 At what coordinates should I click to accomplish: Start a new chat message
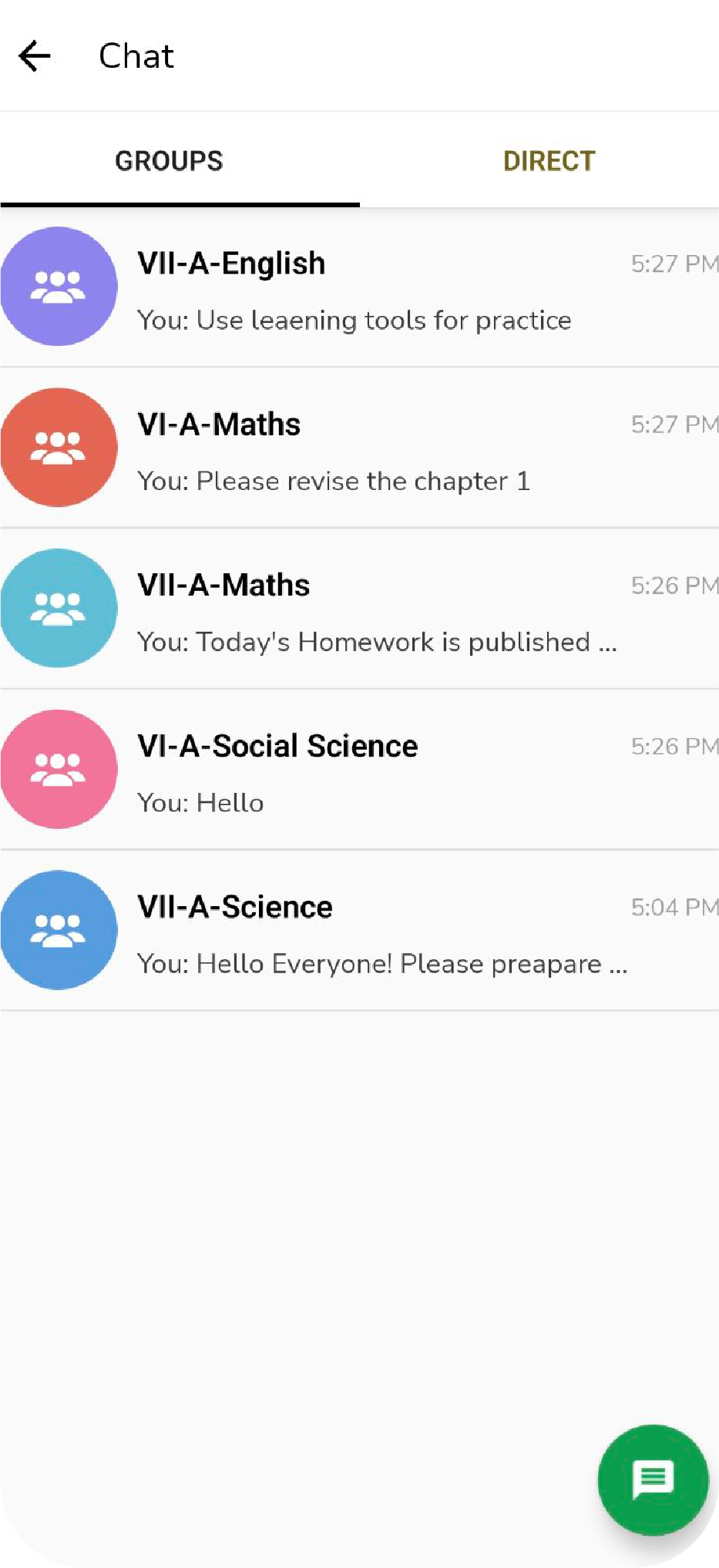point(652,1479)
